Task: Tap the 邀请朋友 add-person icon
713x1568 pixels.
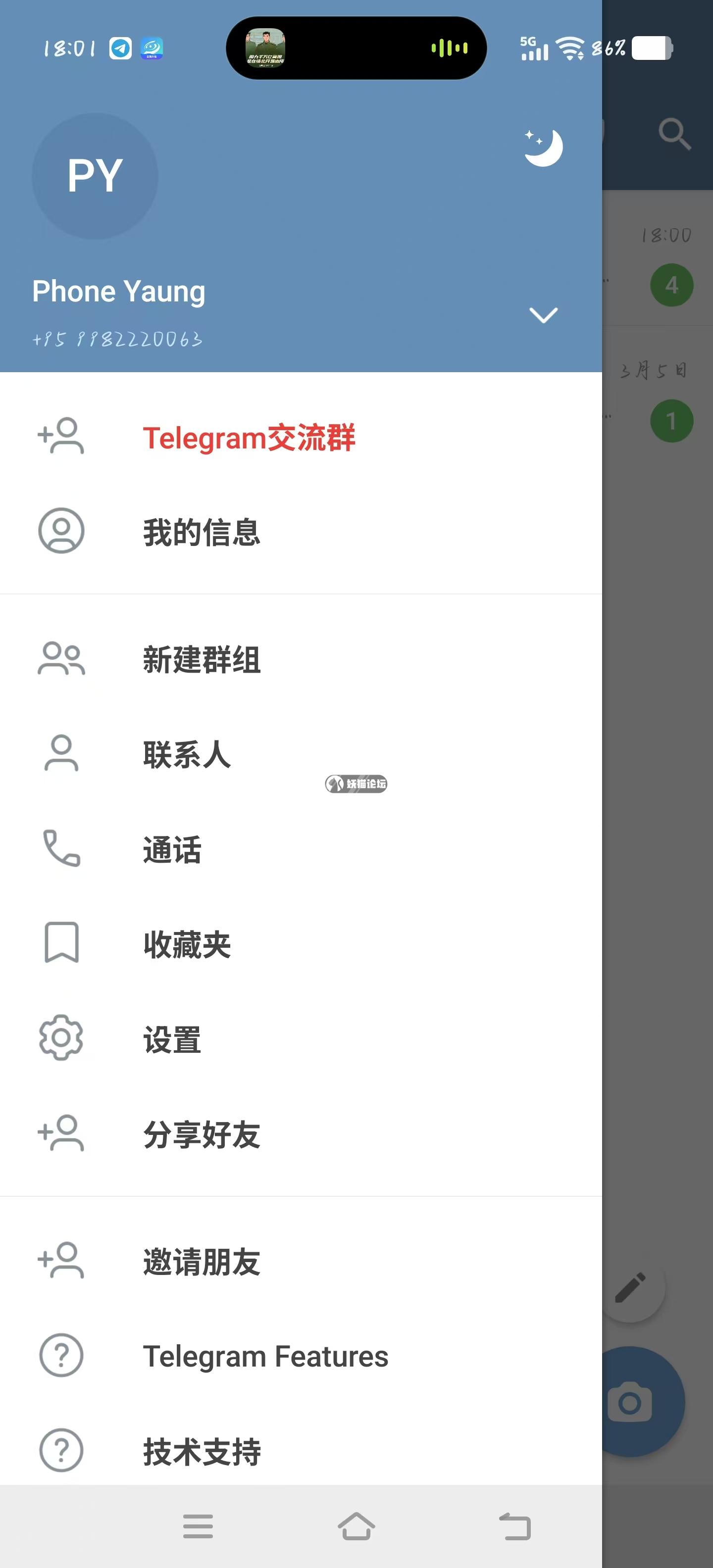Action: [60, 1260]
